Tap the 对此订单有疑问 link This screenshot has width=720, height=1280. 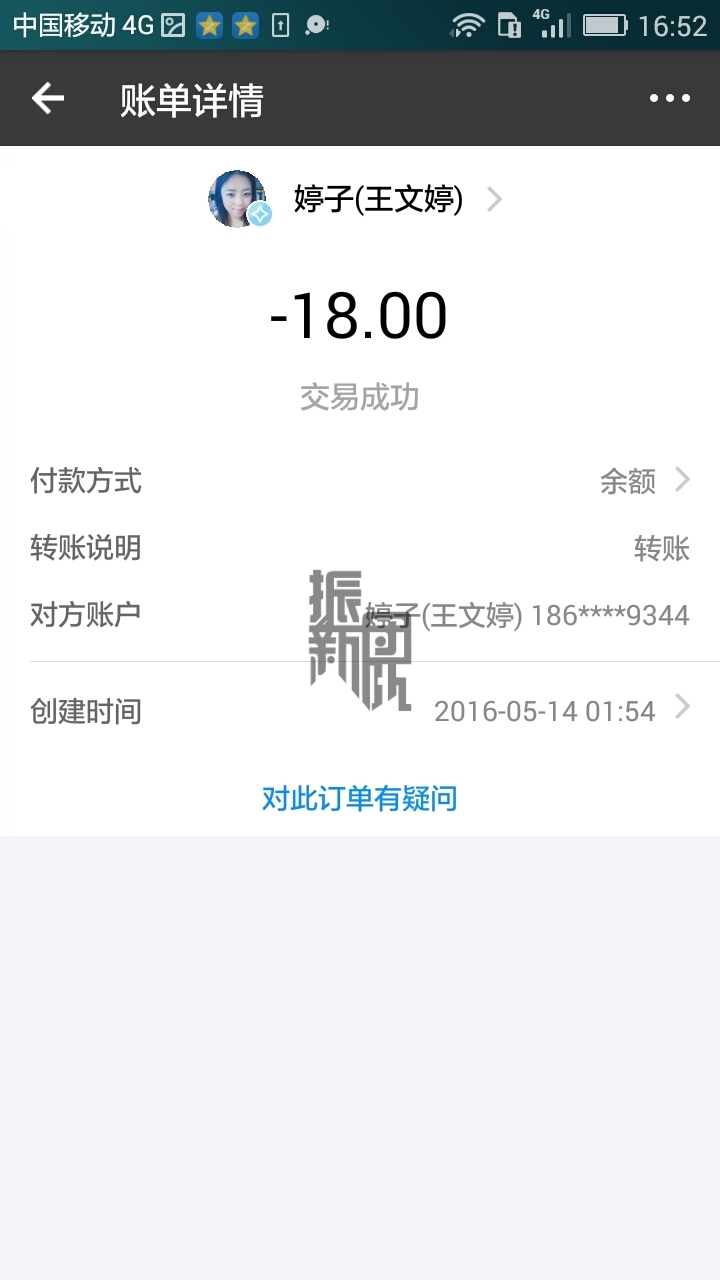359,798
